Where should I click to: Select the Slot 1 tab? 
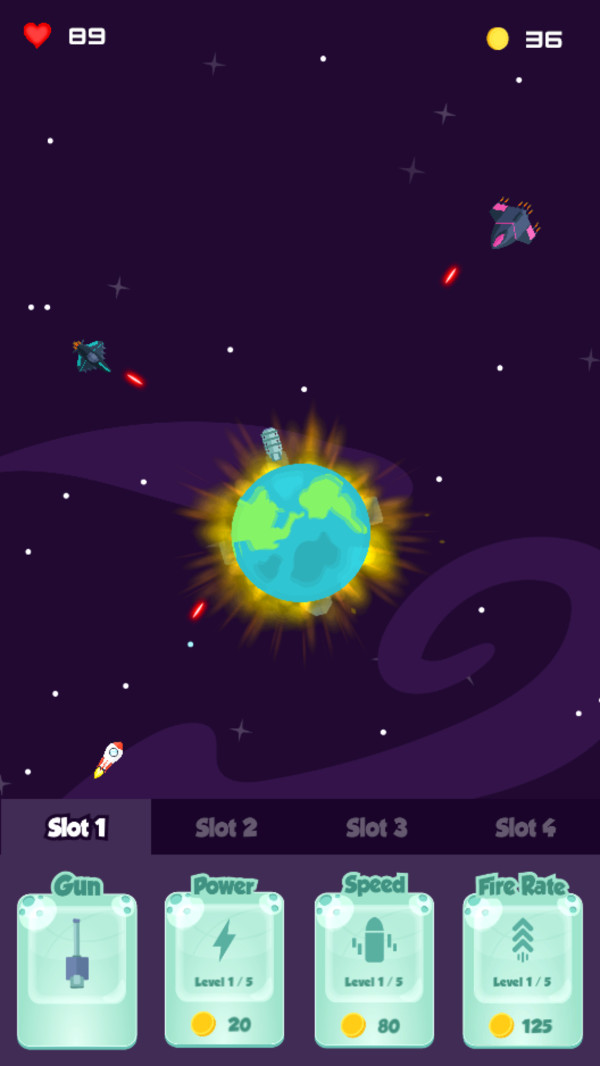click(x=76, y=827)
